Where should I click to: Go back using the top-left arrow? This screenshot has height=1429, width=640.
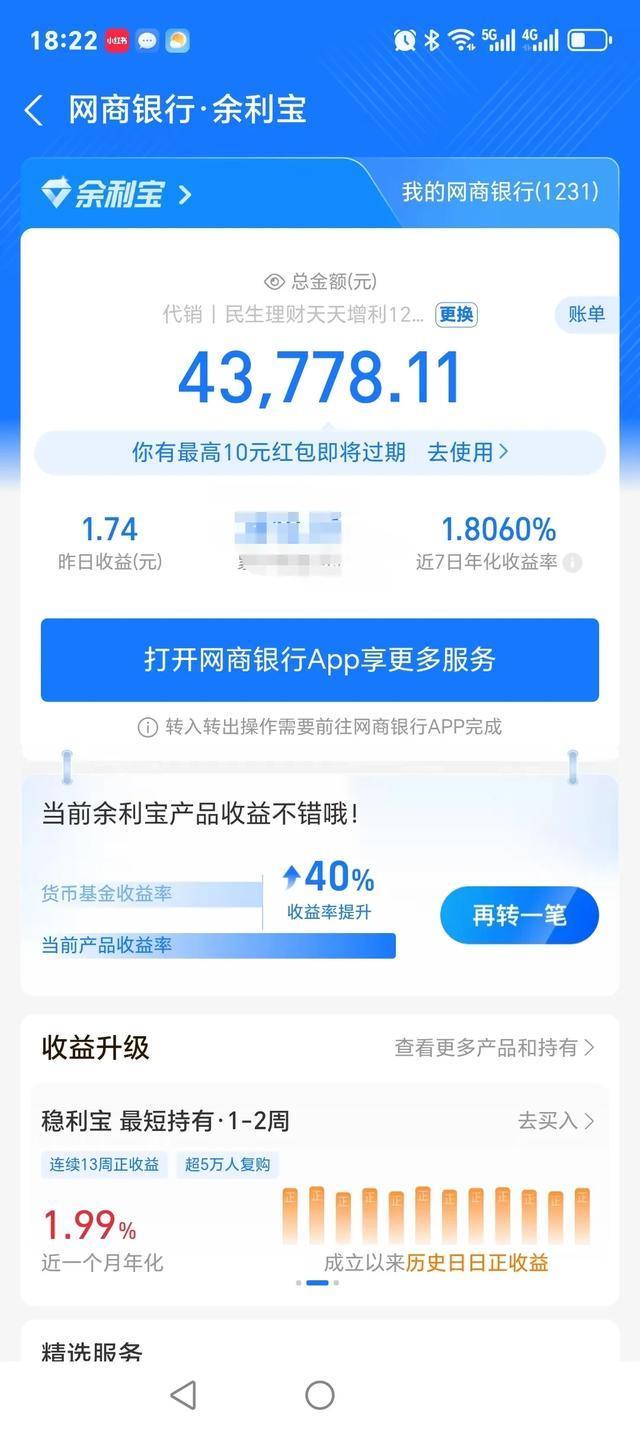click(x=34, y=110)
